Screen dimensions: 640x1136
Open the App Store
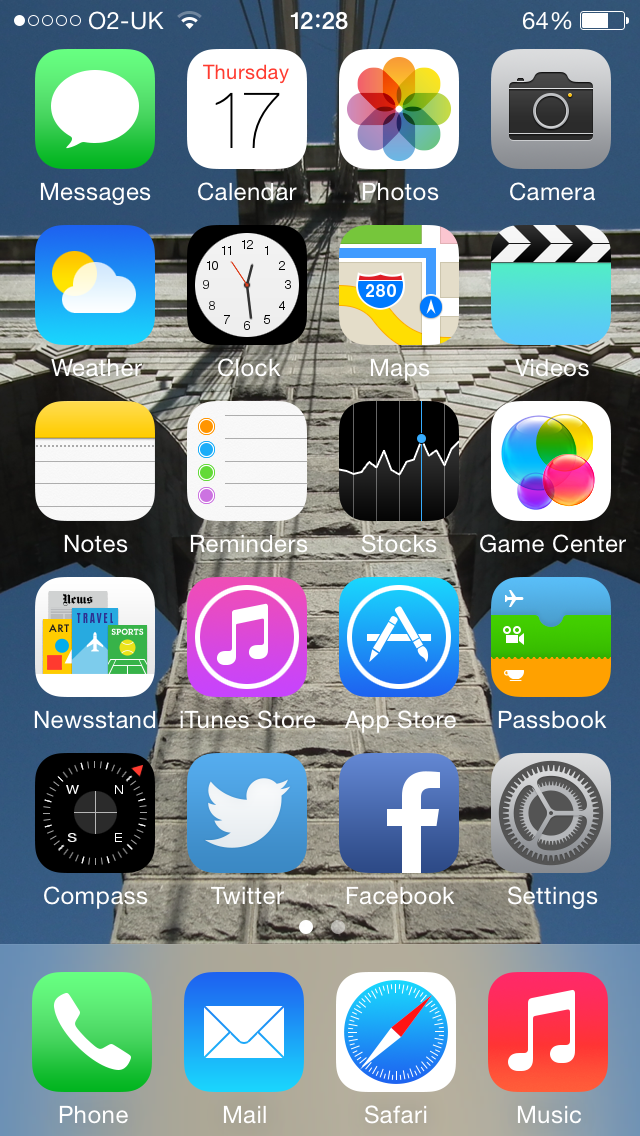coord(399,637)
